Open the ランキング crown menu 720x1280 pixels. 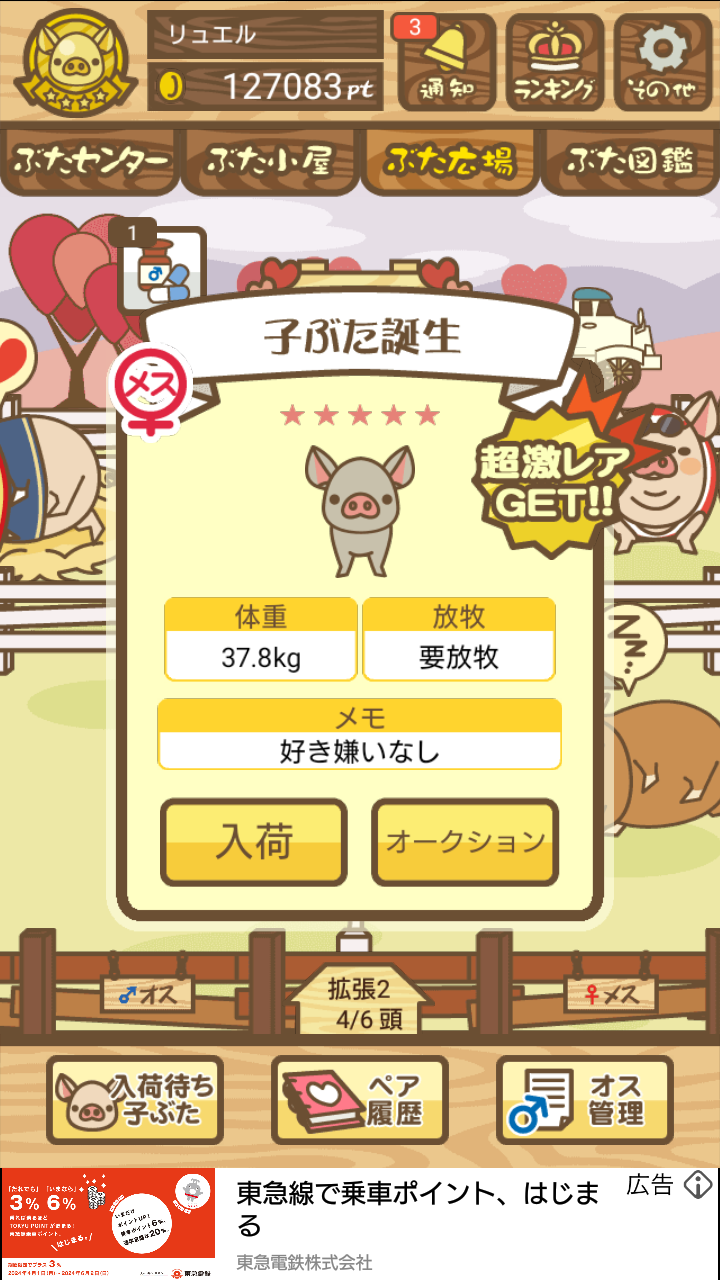click(x=554, y=62)
